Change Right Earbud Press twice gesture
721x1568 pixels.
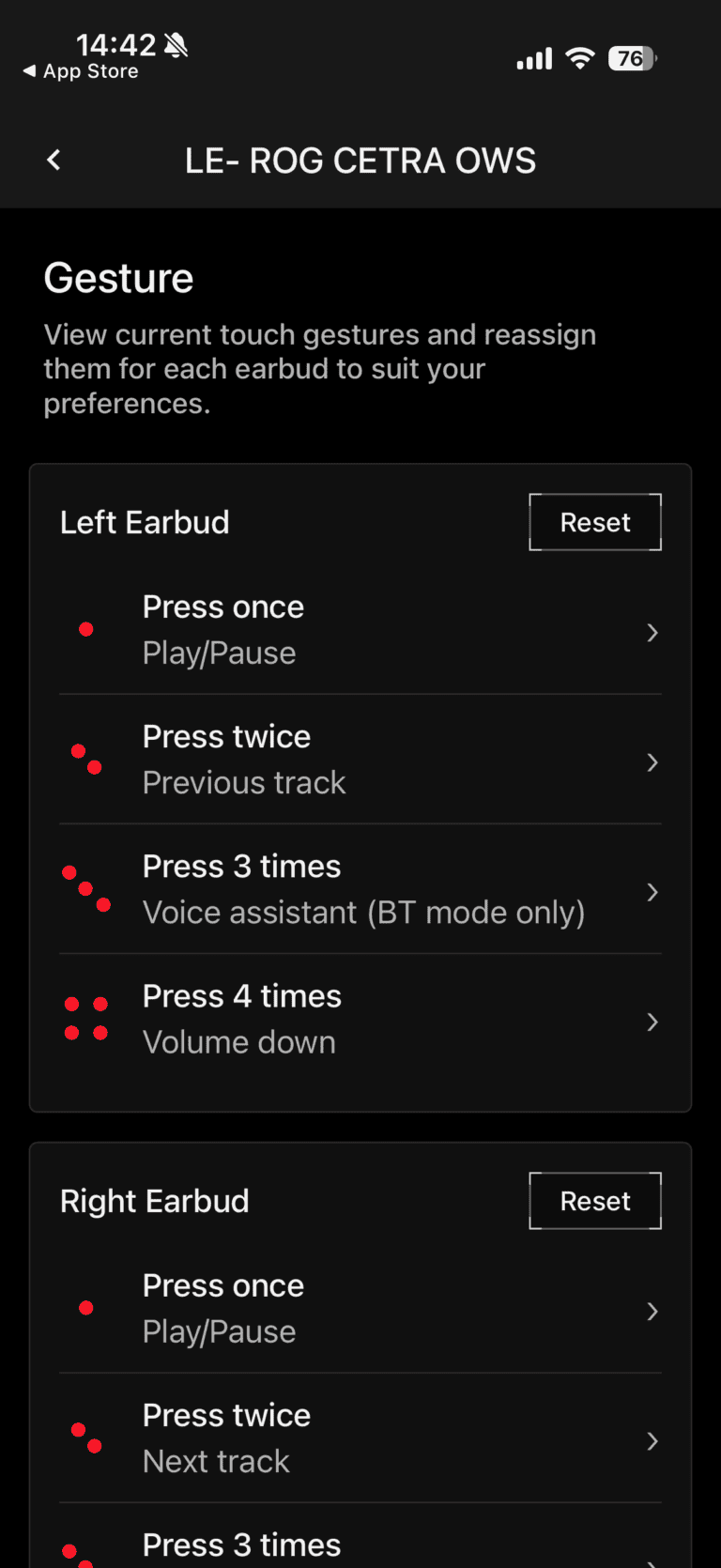point(360,1438)
